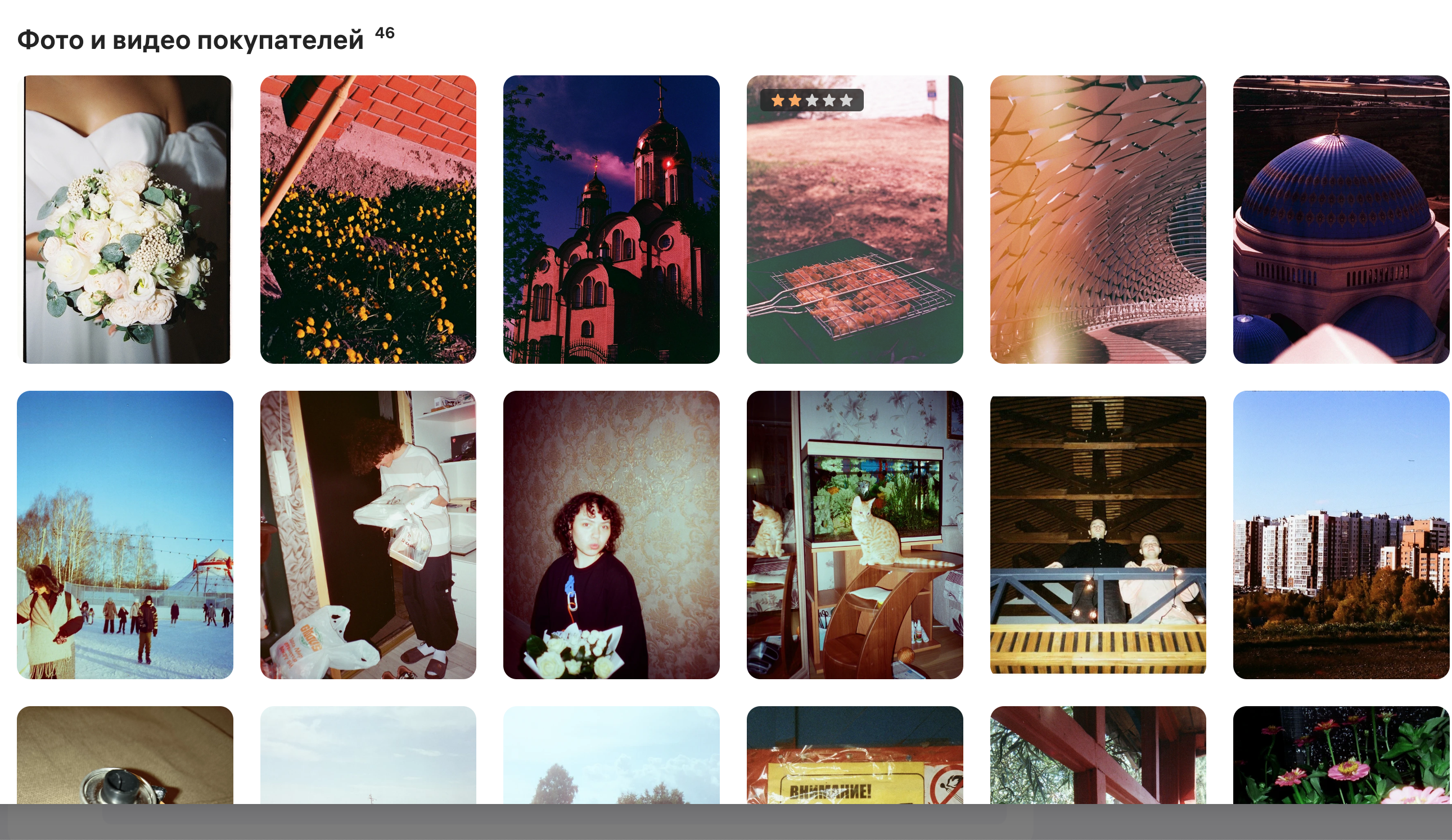View the orange tunnel architecture photo
This screenshot has width=1452, height=840.
pos(1098,219)
